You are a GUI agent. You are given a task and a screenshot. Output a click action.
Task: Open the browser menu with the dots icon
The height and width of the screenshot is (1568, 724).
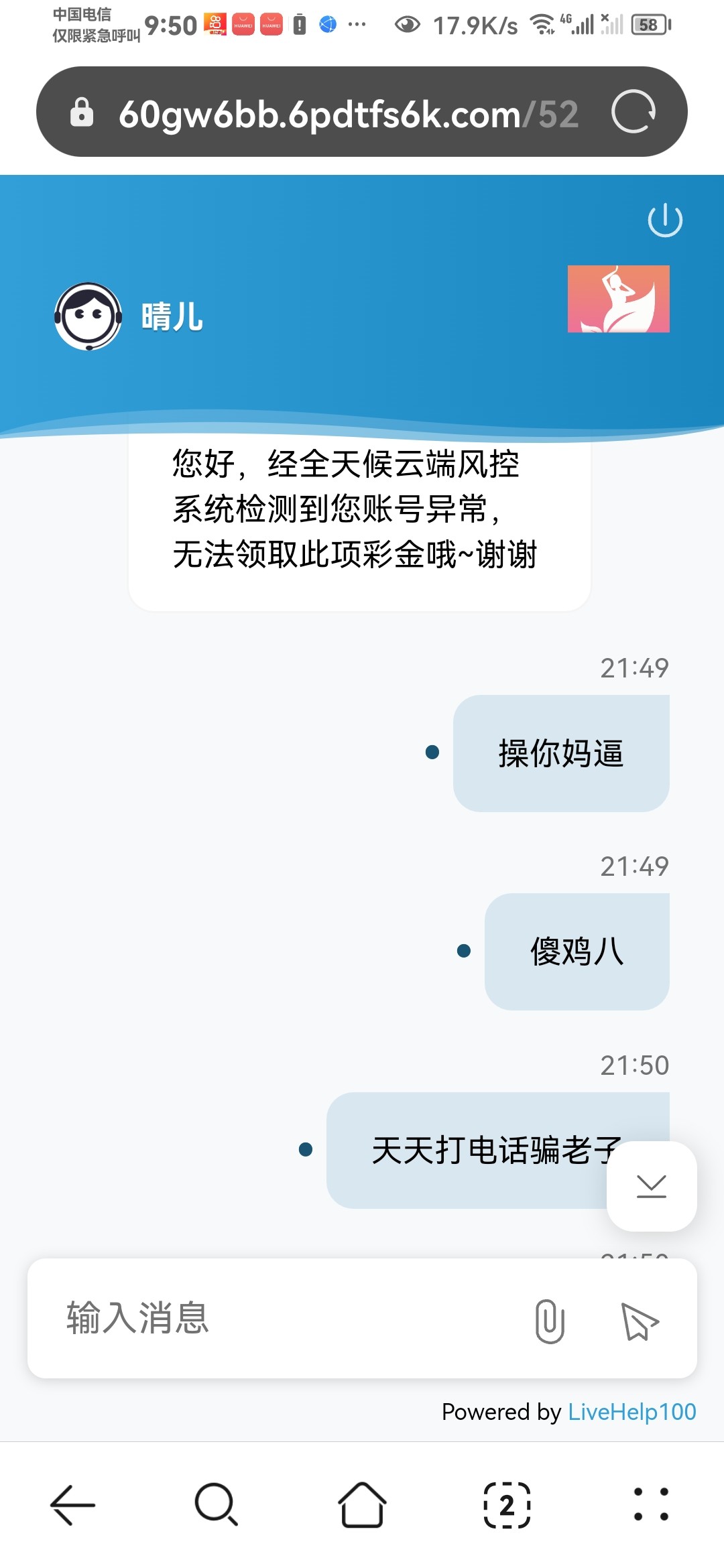click(652, 1504)
